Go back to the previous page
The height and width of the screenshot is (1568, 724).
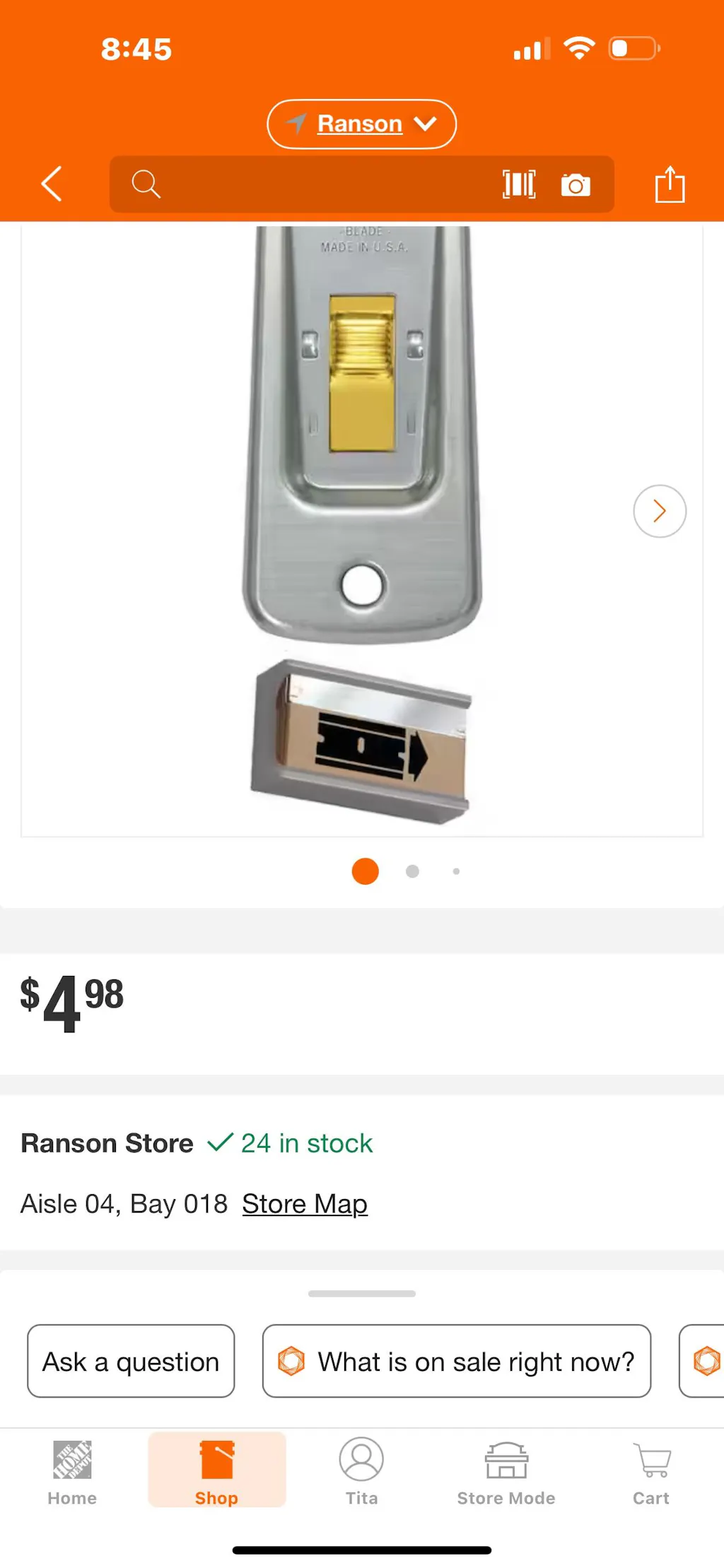52,184
